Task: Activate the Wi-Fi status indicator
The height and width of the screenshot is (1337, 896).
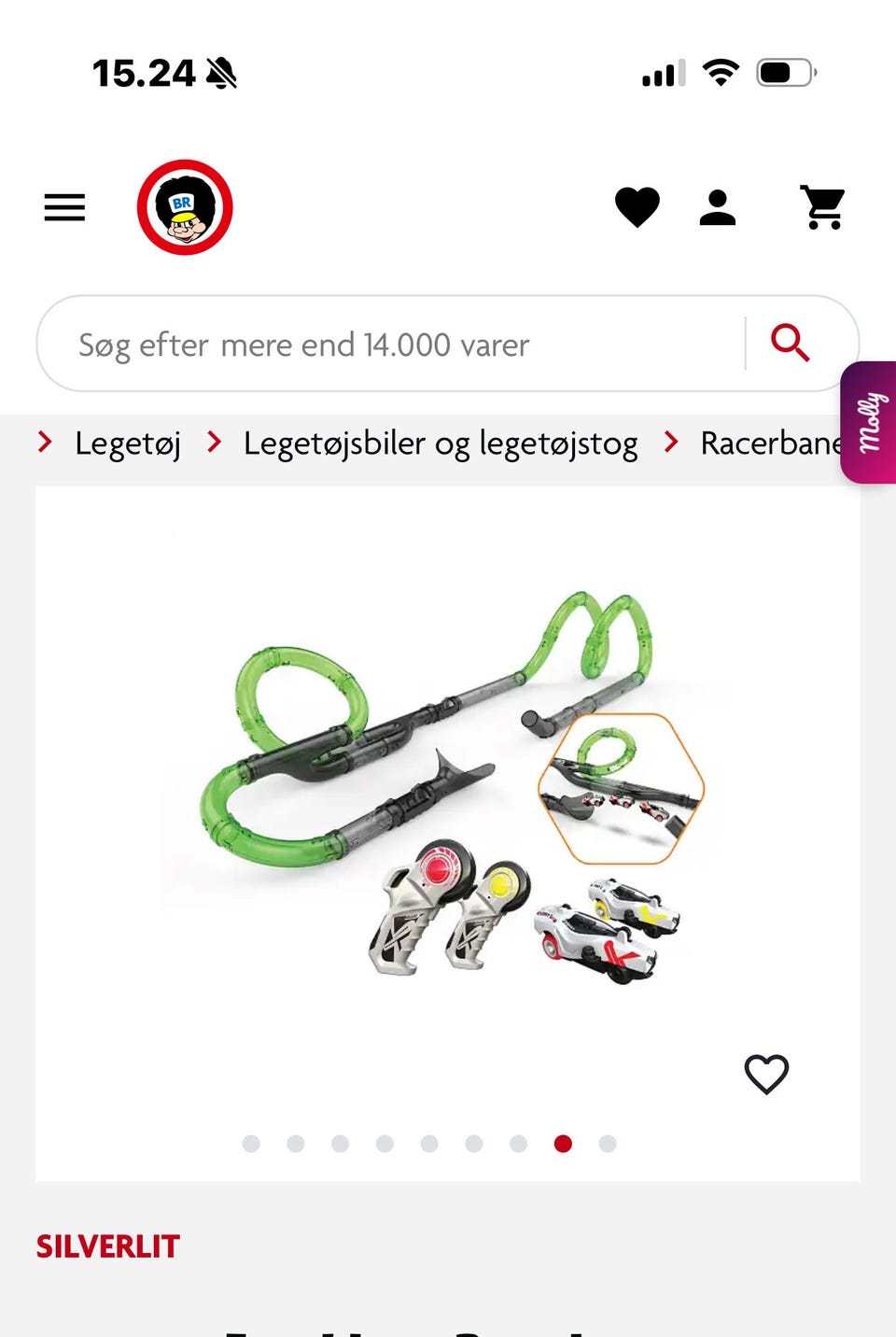Action: [719, 72]
